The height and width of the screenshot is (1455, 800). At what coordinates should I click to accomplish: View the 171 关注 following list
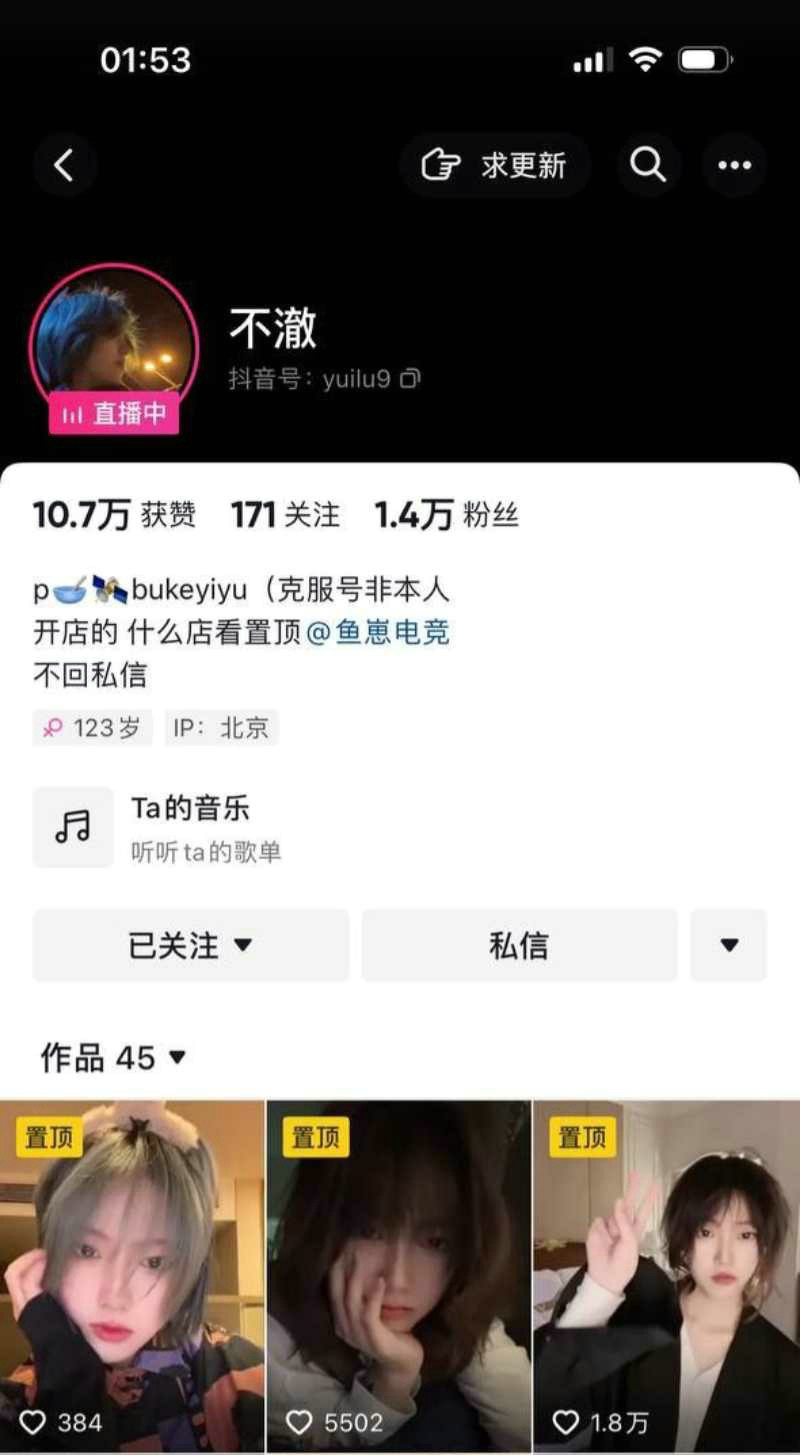point(285,515)
